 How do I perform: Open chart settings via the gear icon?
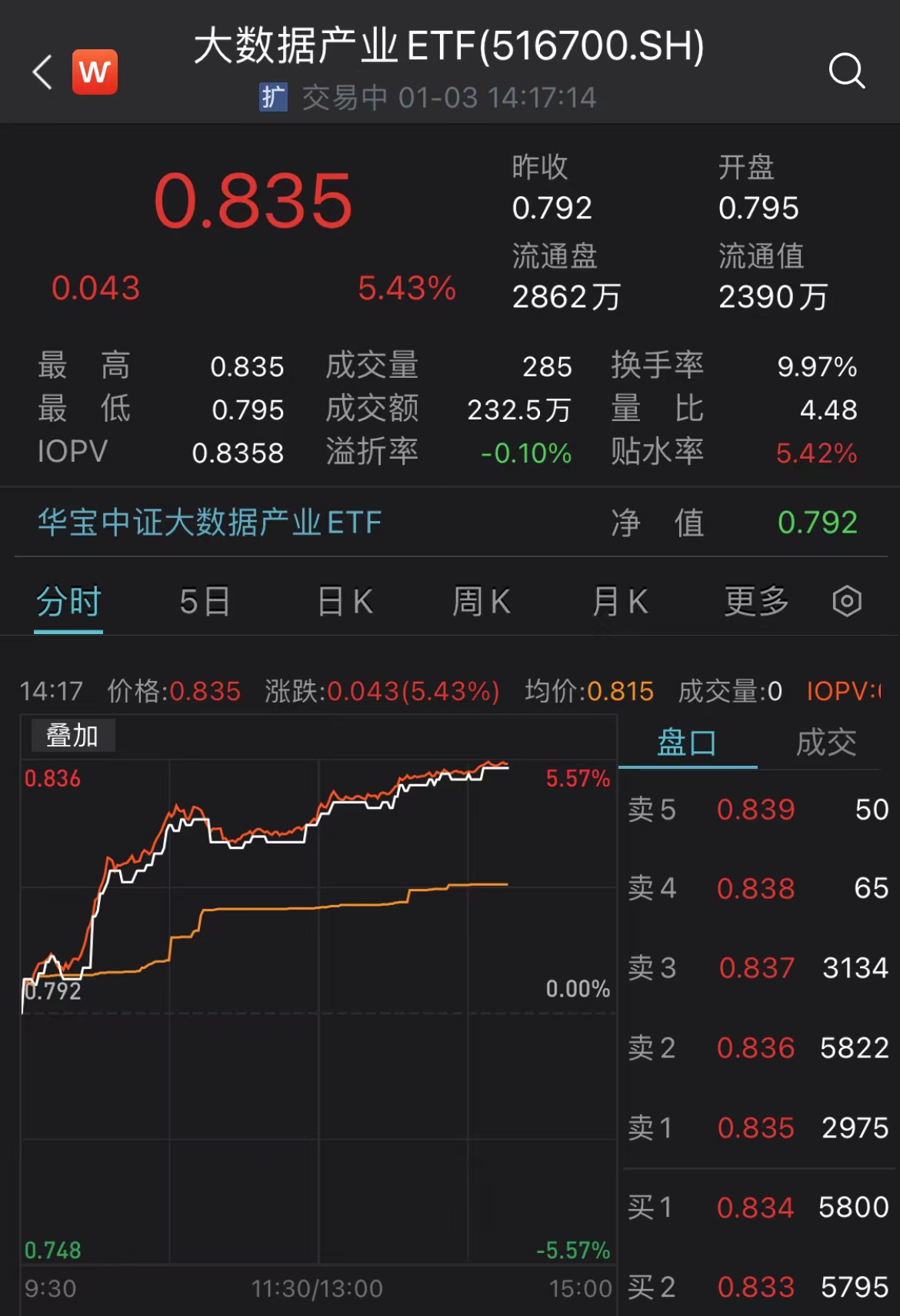(x=847, y=603)
